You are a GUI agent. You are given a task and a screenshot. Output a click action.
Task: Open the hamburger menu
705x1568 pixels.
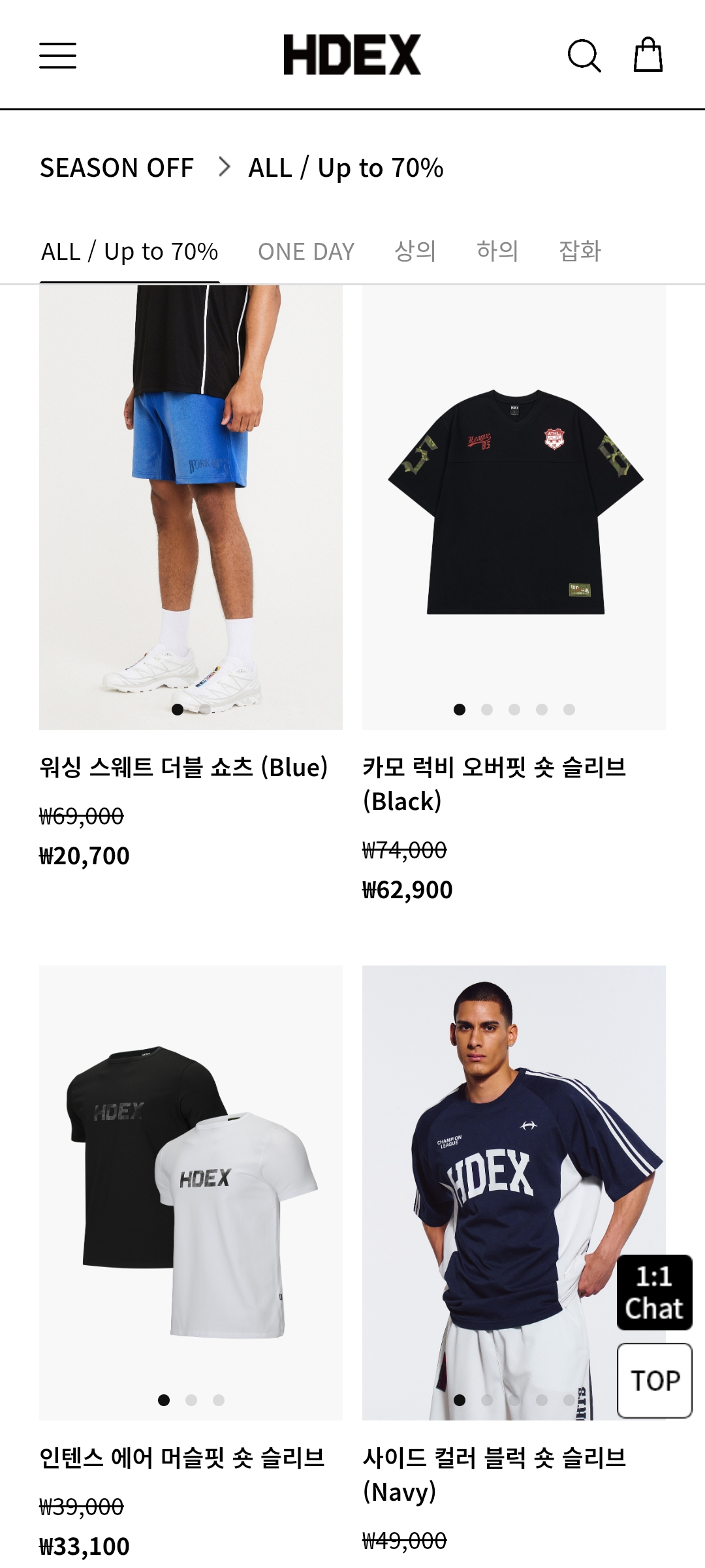pyautogui.click(x=57, y=55)
